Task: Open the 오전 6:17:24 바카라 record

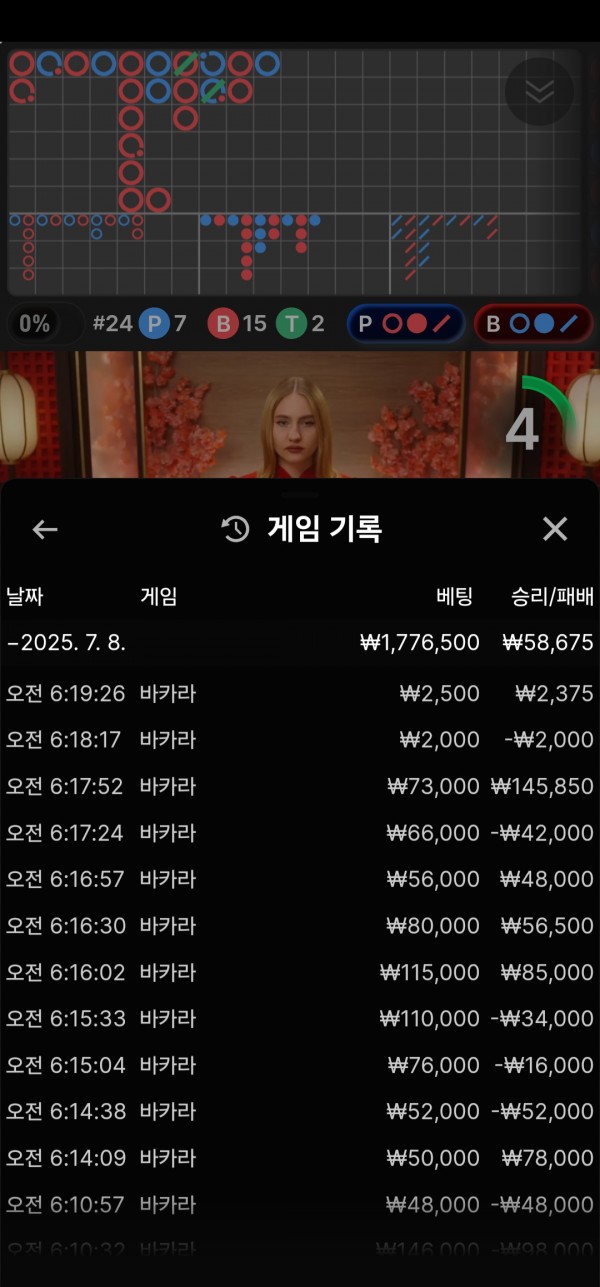Action: pos(300,833)
